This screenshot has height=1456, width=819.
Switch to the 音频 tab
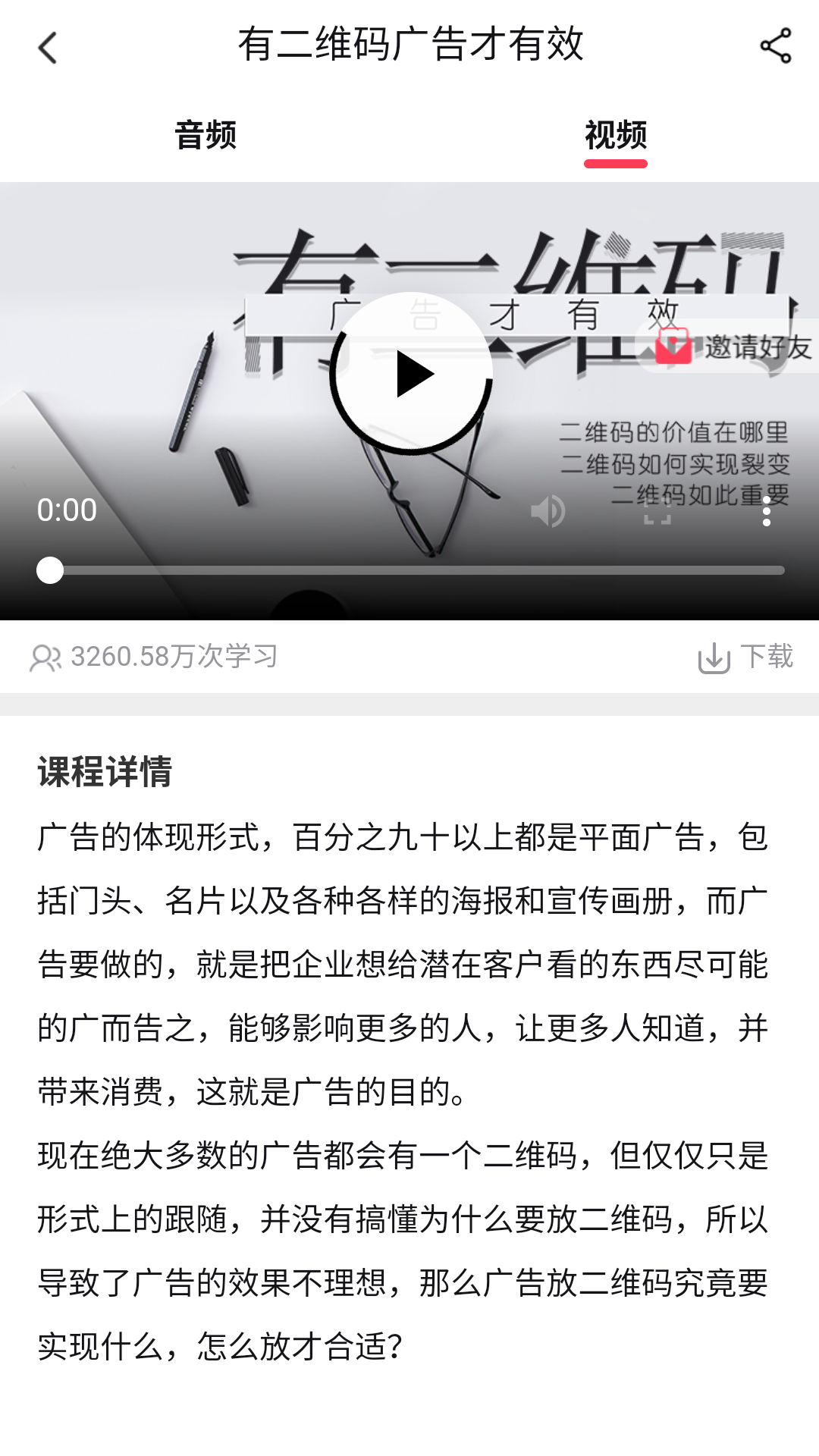pos(206,136)
